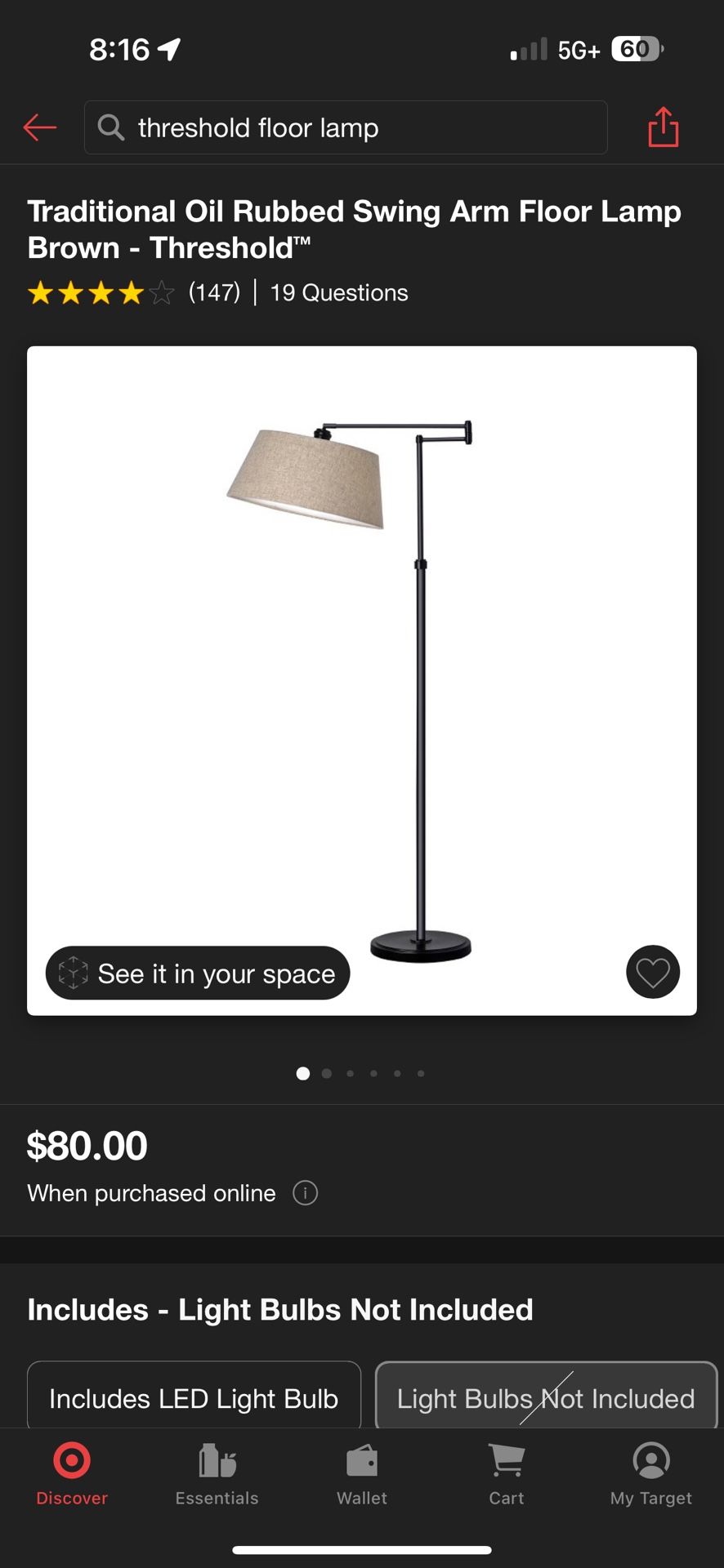Viewport: 724px width, 1568px height.
Task: Tap the back arrow icon
Action: pyautogui.click(x=39, y=127)
